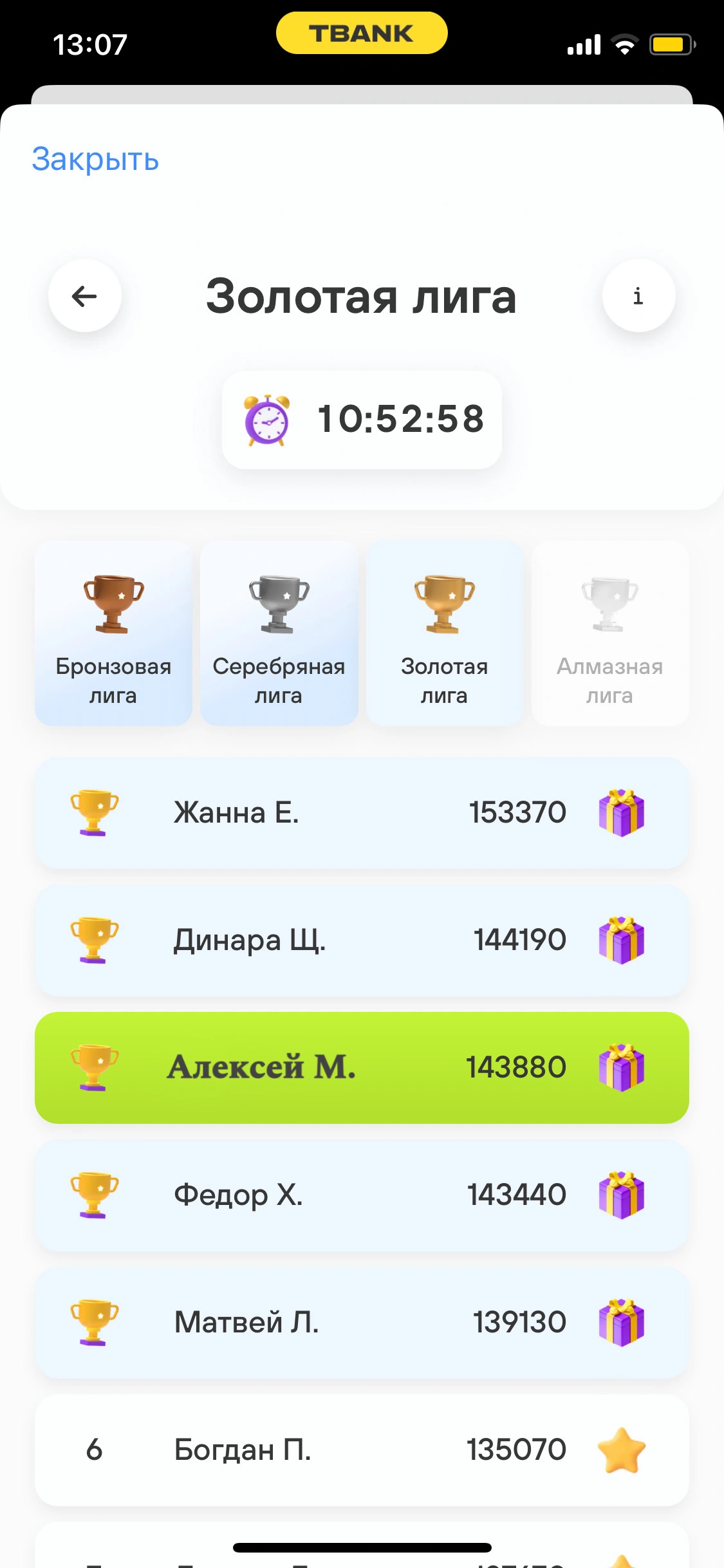Open the Алмазная лига tab

610,633
